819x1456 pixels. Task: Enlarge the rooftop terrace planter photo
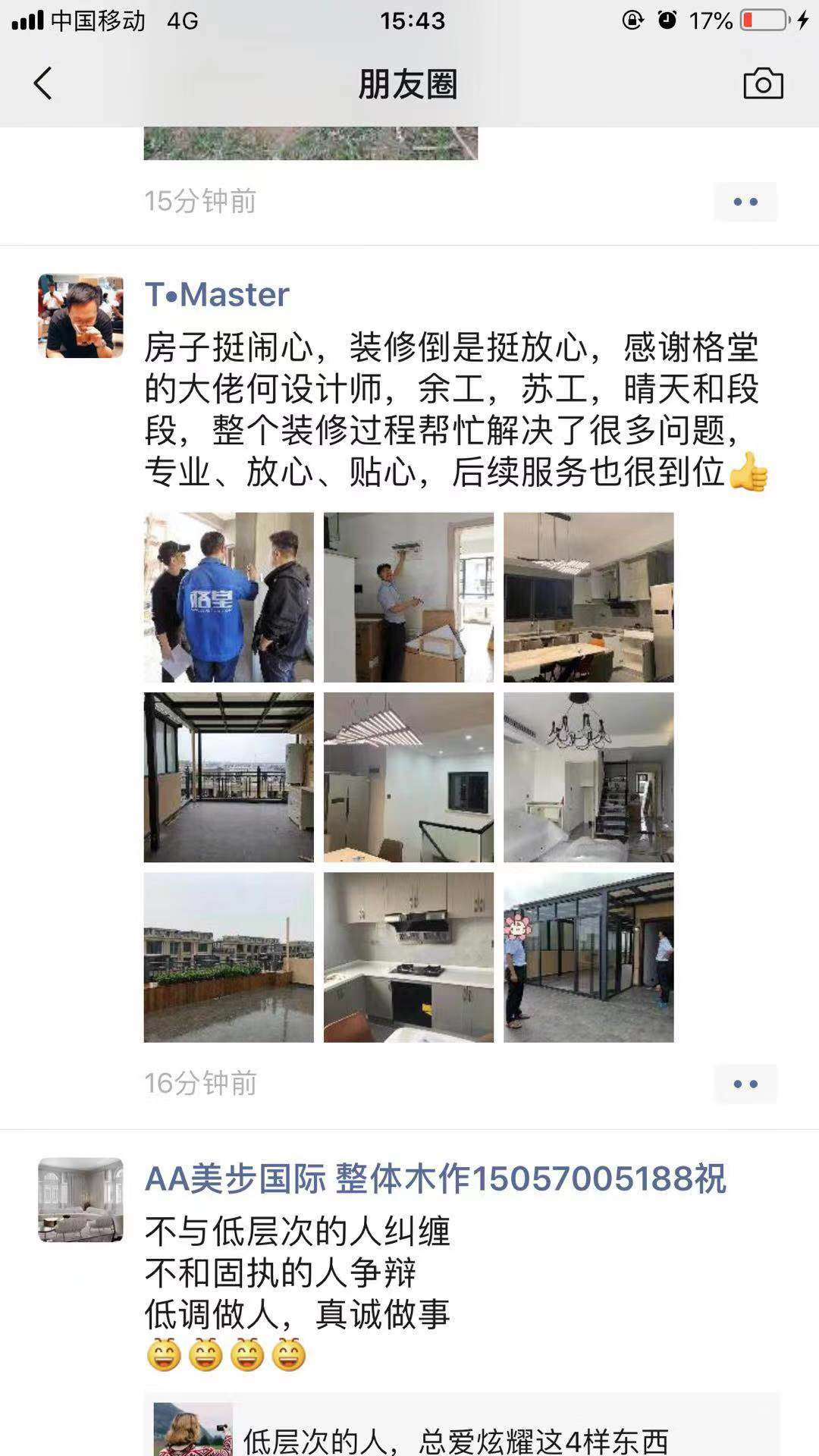click(228, 957)
